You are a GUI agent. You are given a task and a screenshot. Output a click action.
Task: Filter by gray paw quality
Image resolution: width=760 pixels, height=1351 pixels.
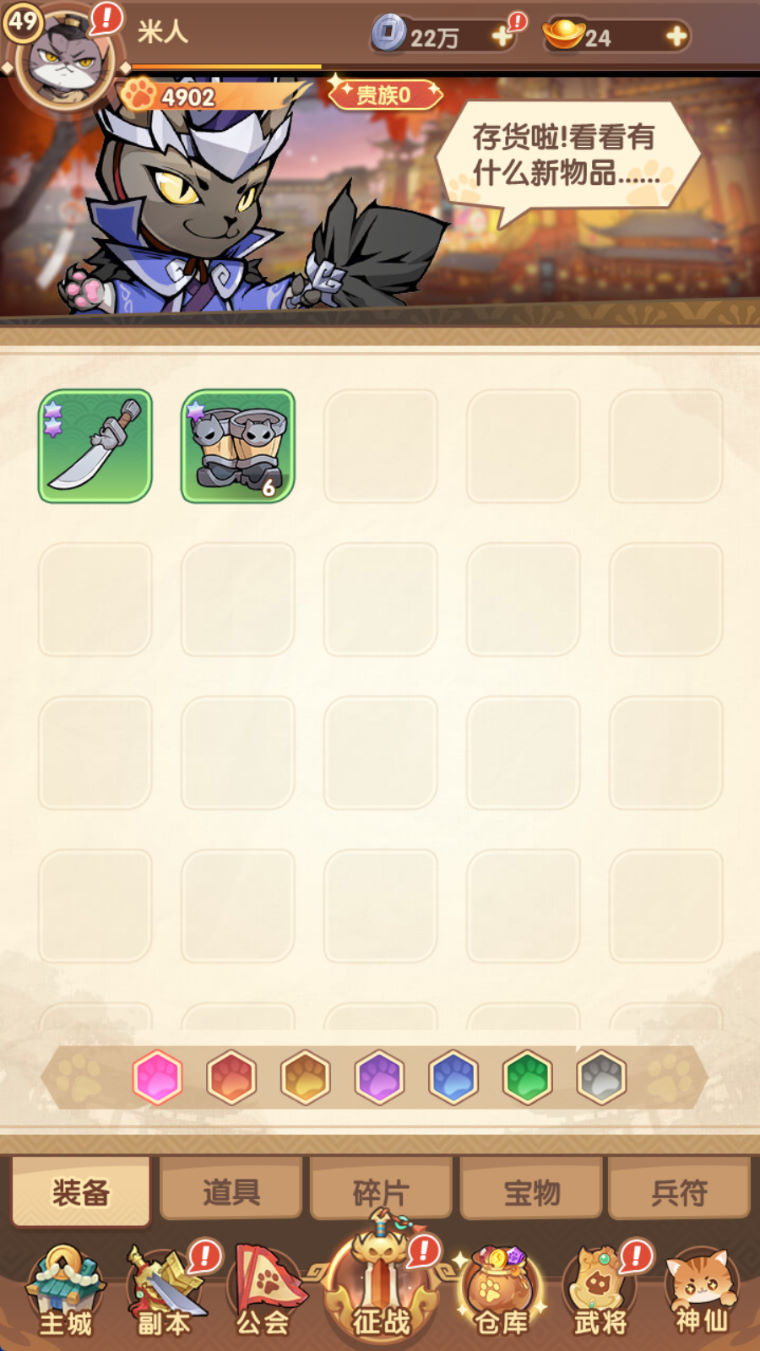(x=602, y=1078)
